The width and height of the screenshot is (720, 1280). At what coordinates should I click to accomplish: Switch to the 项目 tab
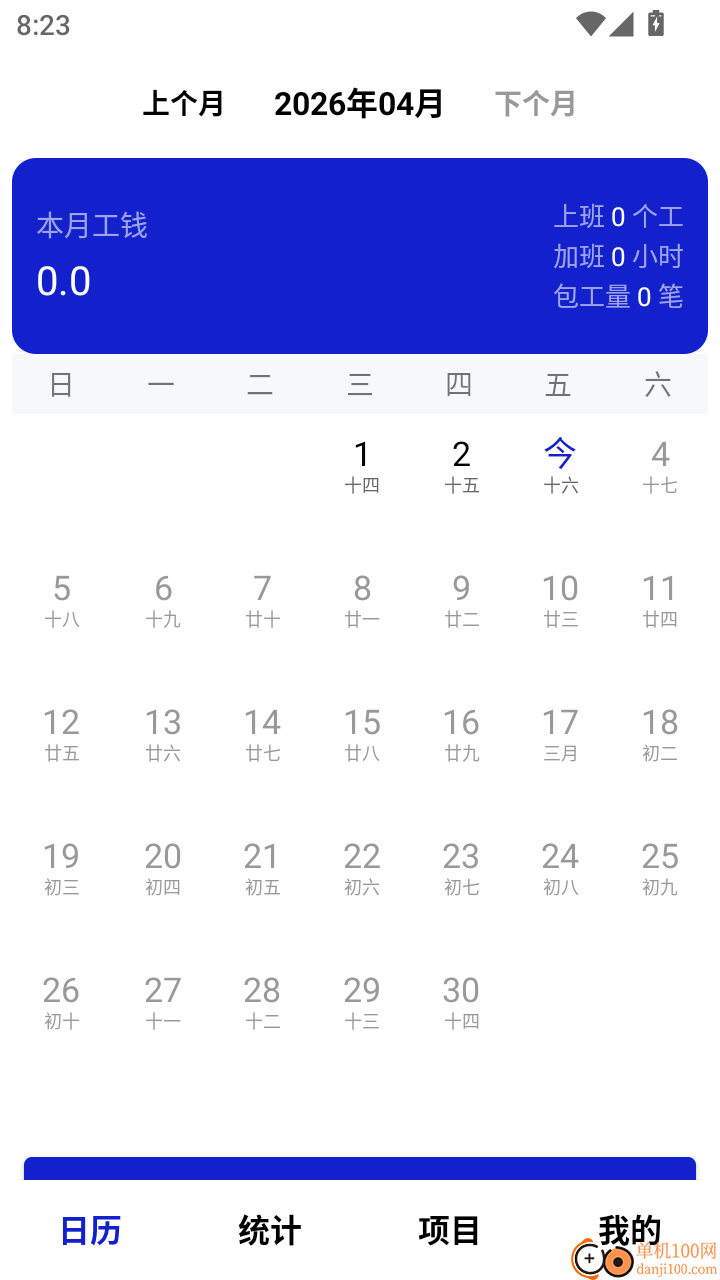point(449,1231)
